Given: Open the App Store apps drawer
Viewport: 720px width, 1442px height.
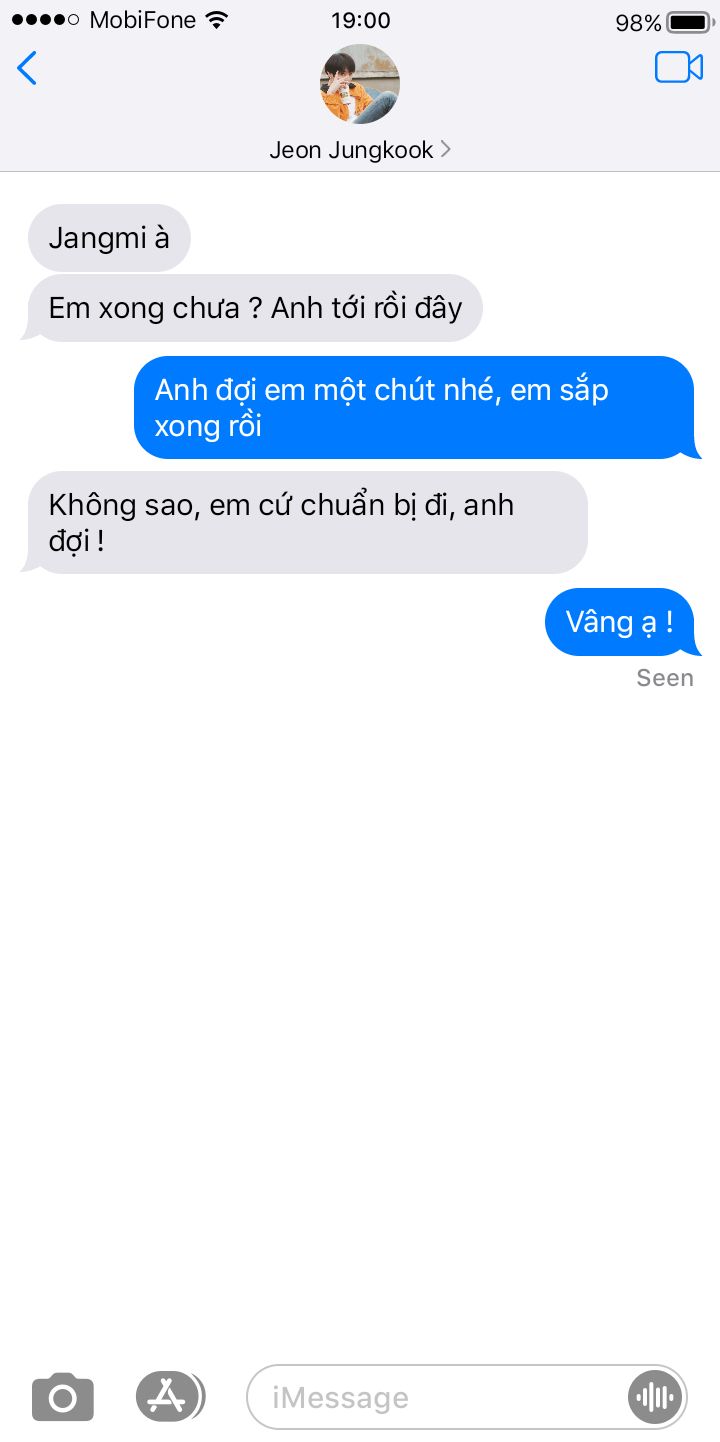Looking at the screenshot, I should [x=169, y=1396].
